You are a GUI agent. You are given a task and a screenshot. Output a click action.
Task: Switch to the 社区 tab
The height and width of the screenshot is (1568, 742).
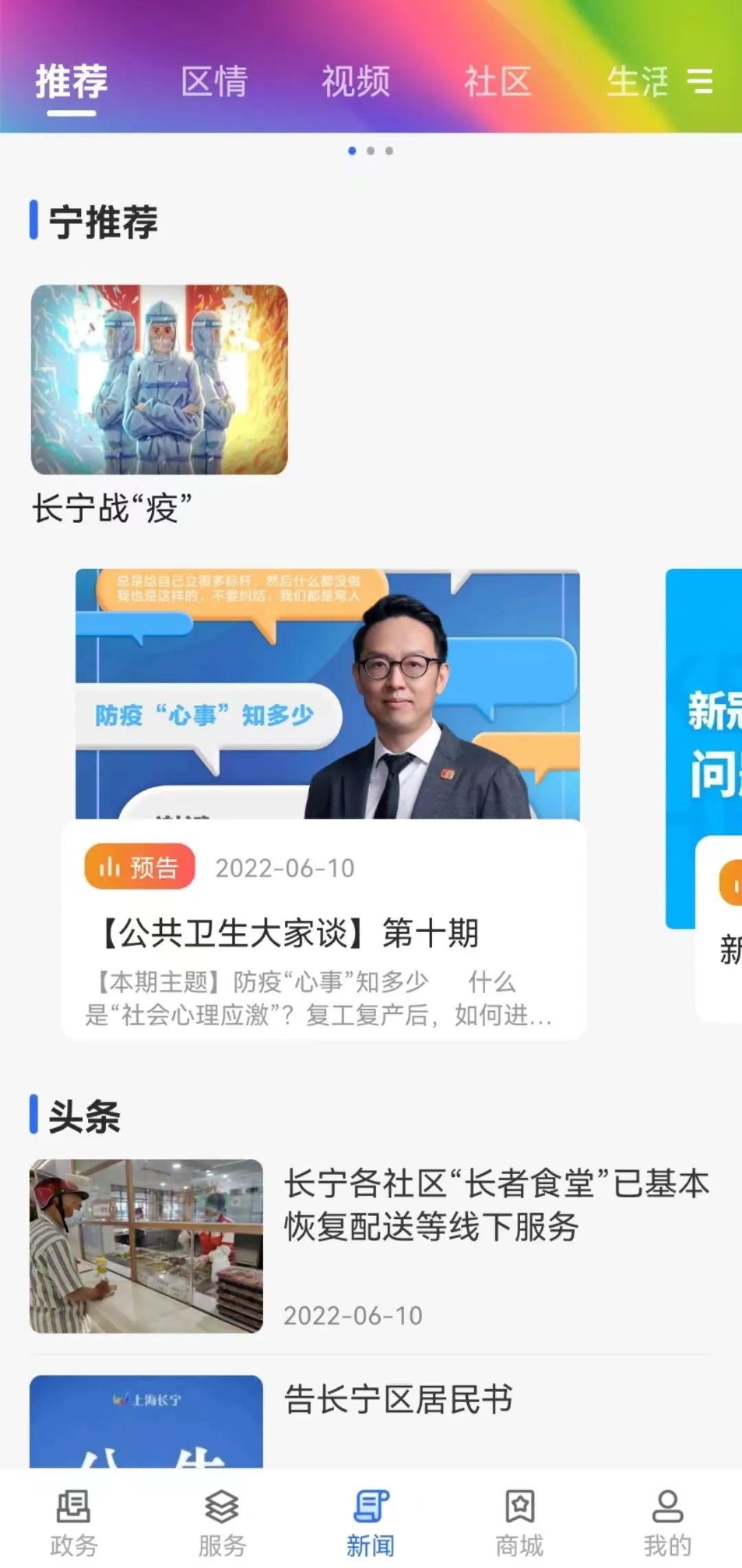click(498, 82)
